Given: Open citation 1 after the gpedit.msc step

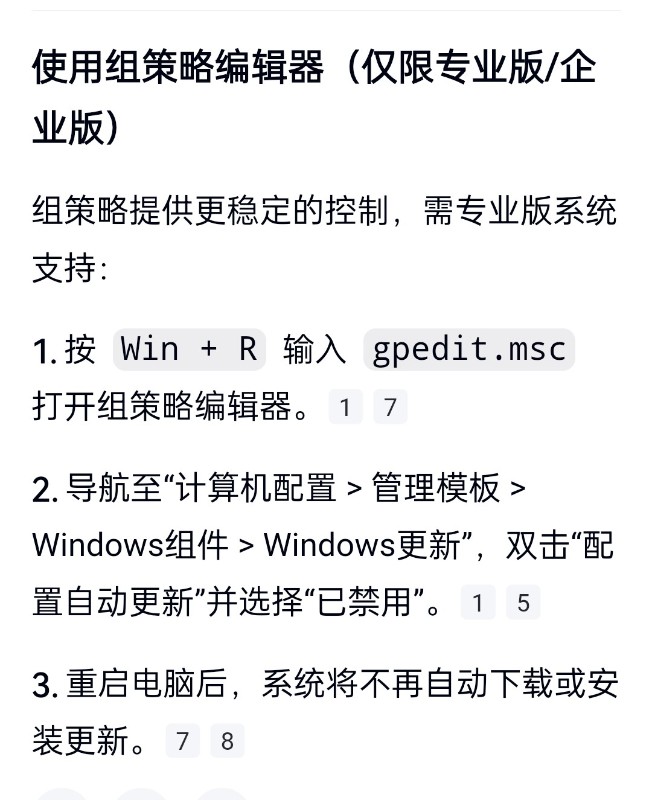Looking at the screenshot, I should (345, 407).
